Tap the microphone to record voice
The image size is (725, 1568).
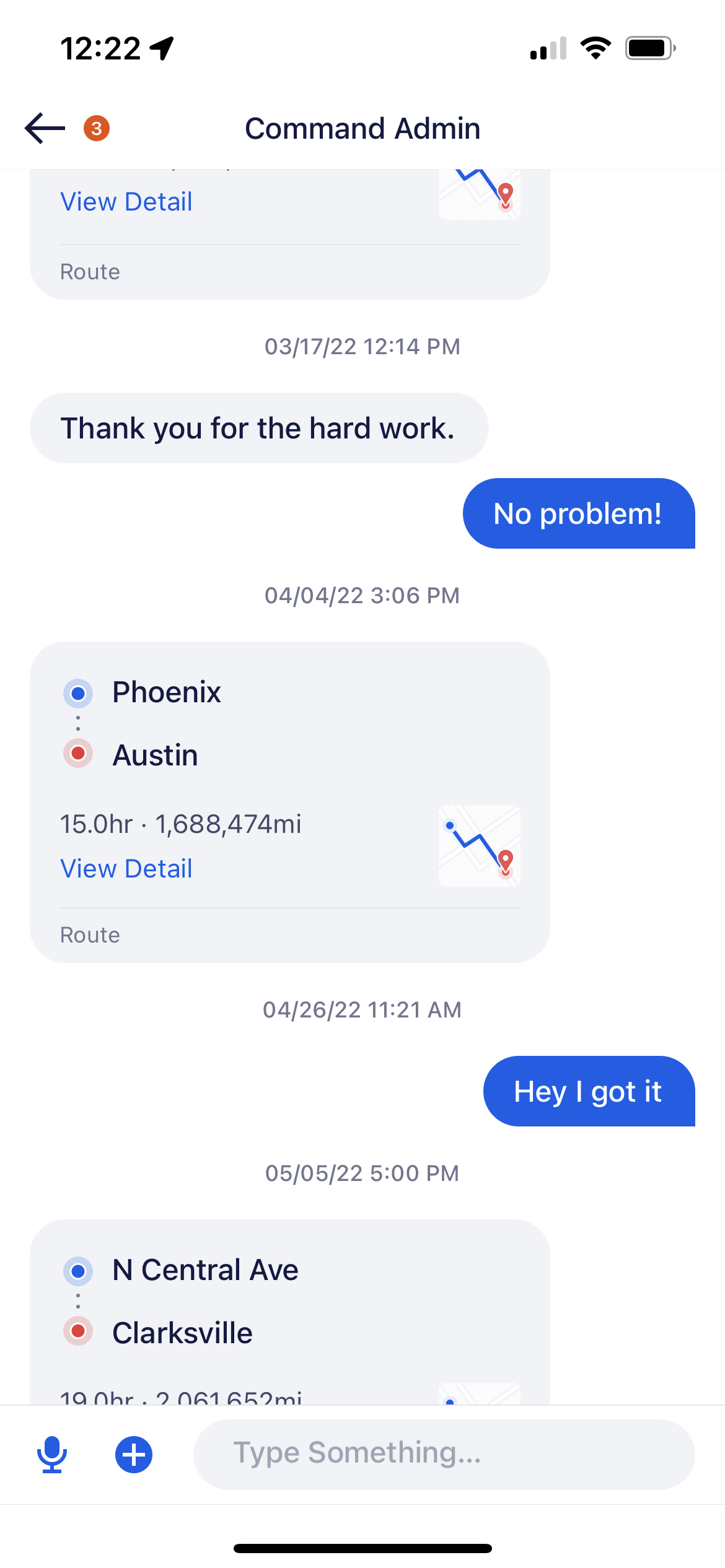click(x=52, y=1454)
